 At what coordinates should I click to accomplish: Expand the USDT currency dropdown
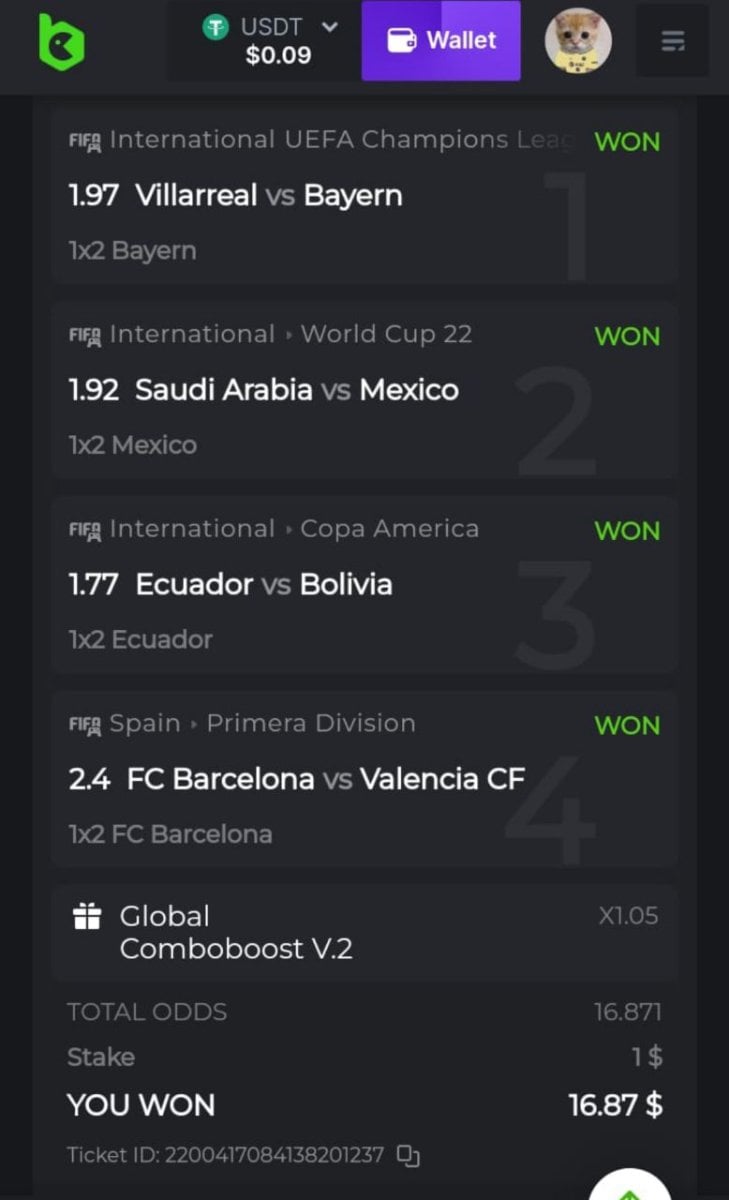pyautogui.click(x=329, y=28)
